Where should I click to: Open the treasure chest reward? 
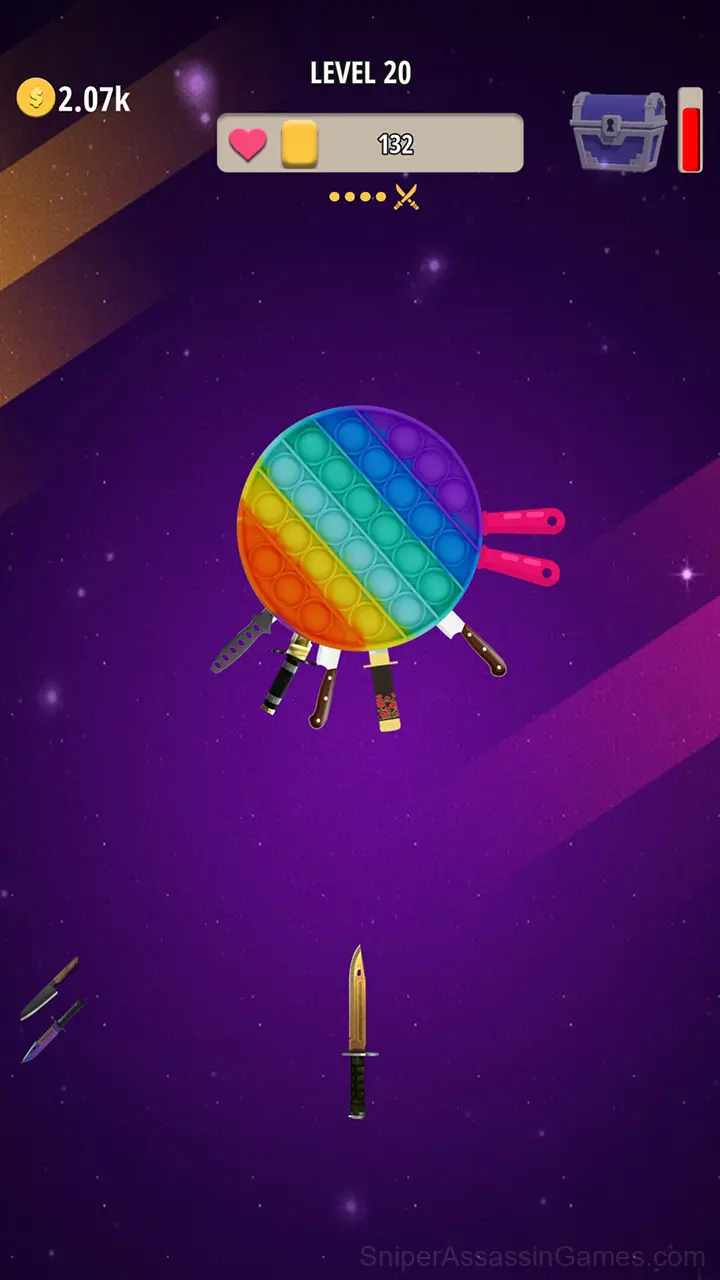pos(618,132)
